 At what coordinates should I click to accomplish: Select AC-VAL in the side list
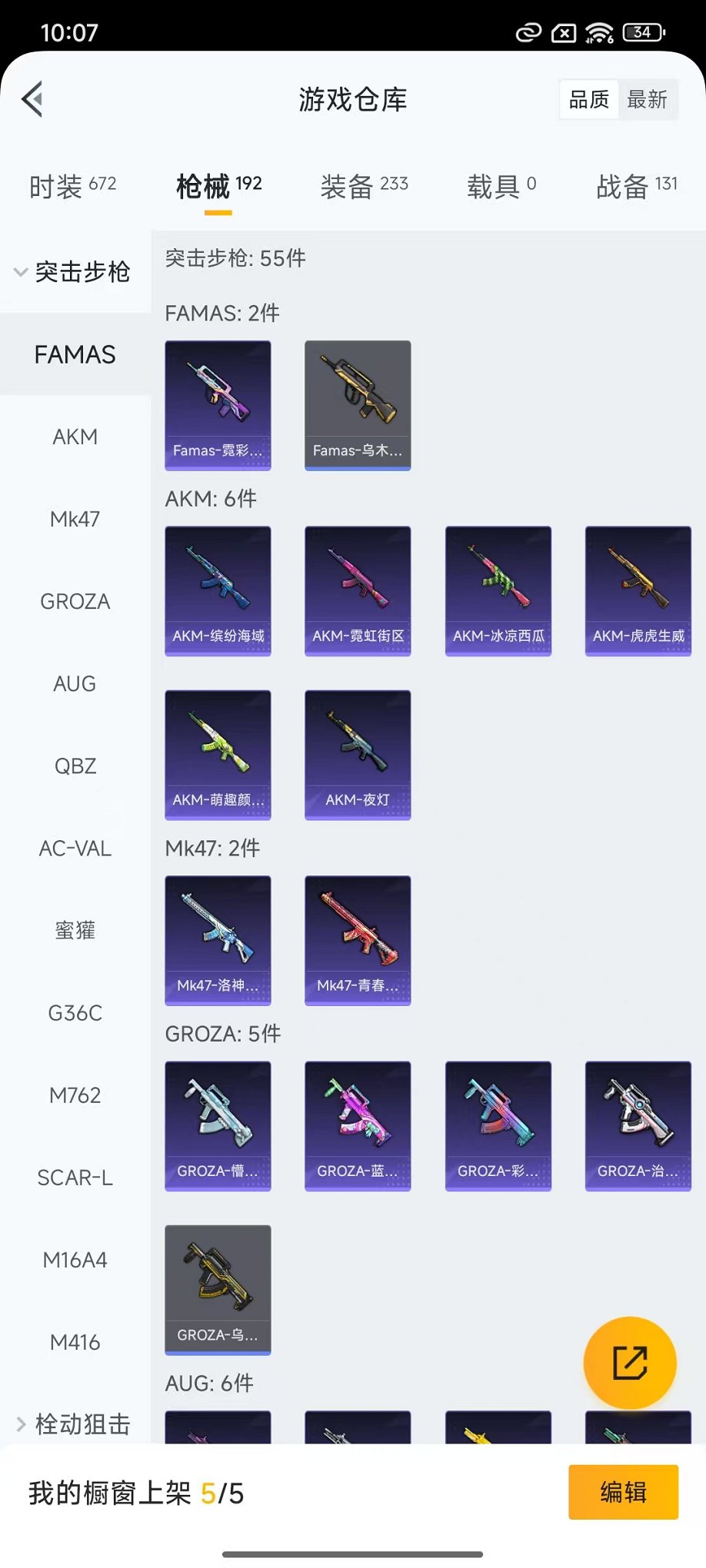point(75,849)
